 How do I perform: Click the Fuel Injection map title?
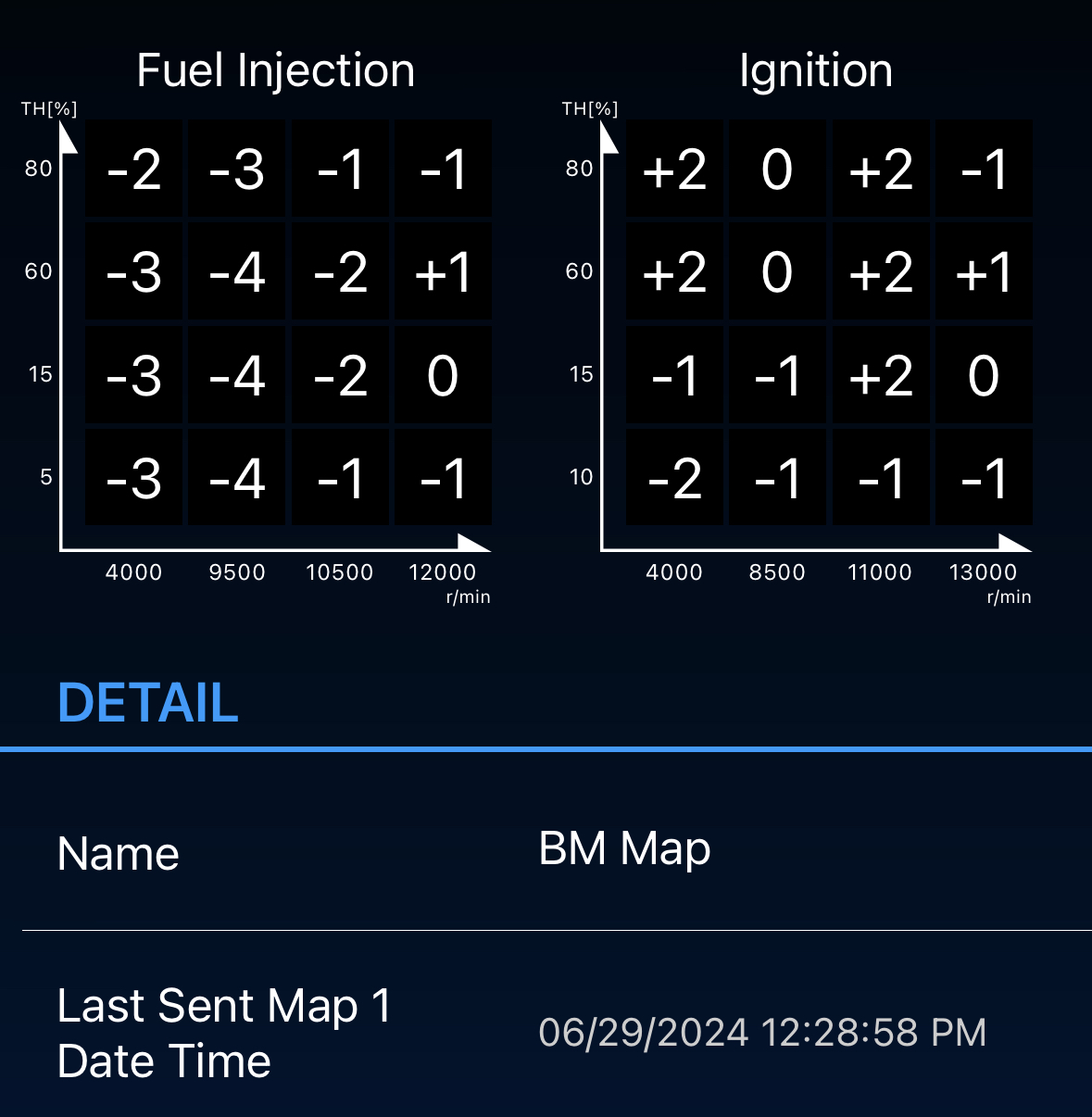point(275,69)
